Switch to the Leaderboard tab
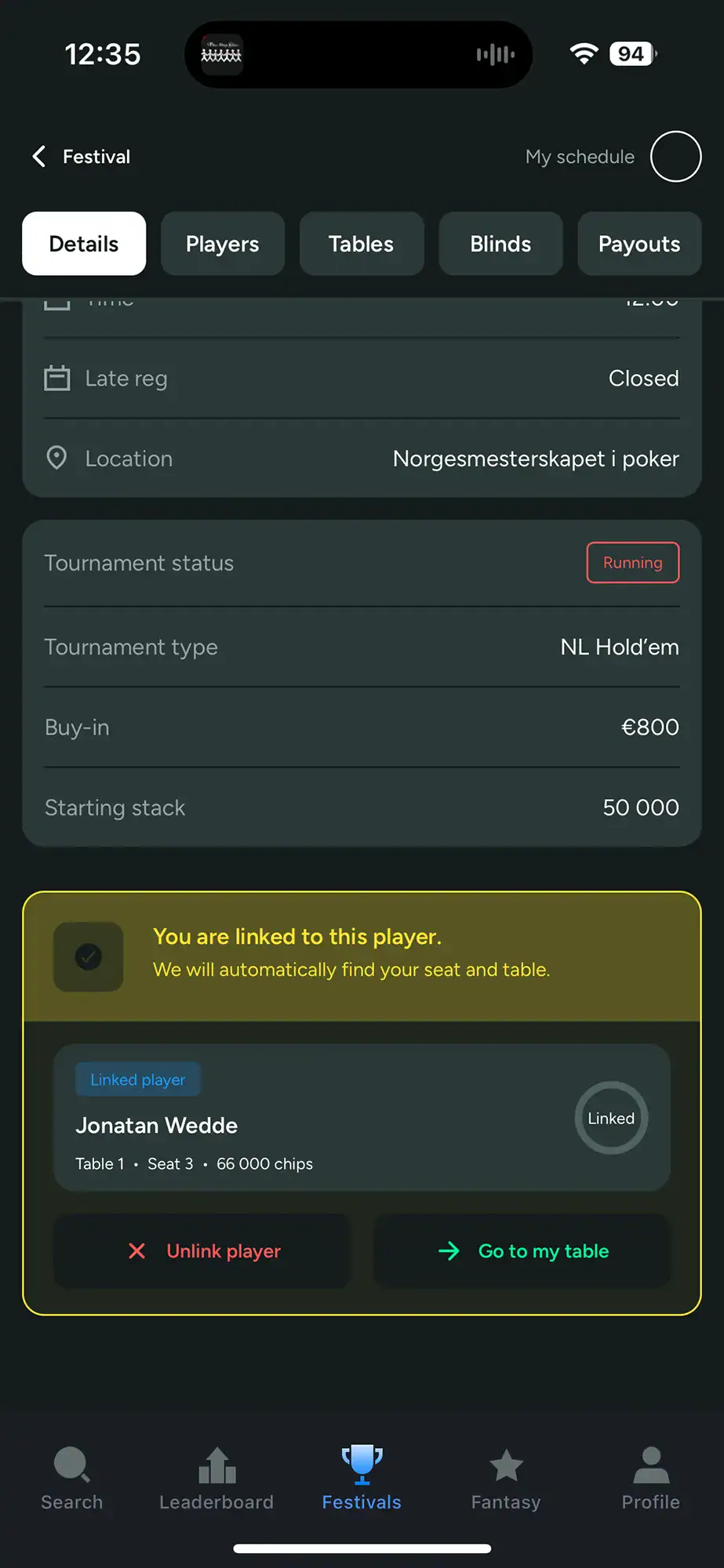Screen dimensions: 724x1568 (x=216, y=1479)
